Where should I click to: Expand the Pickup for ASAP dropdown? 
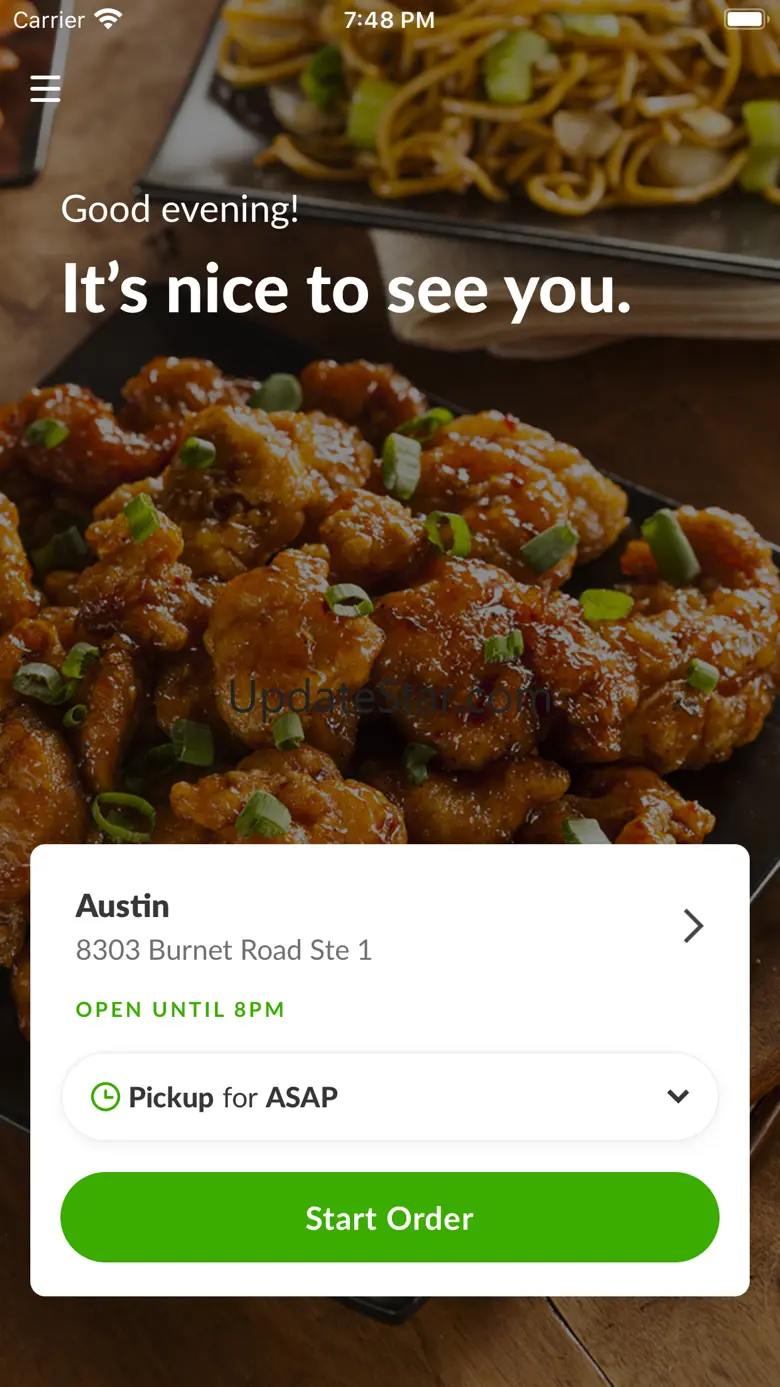390,1097
